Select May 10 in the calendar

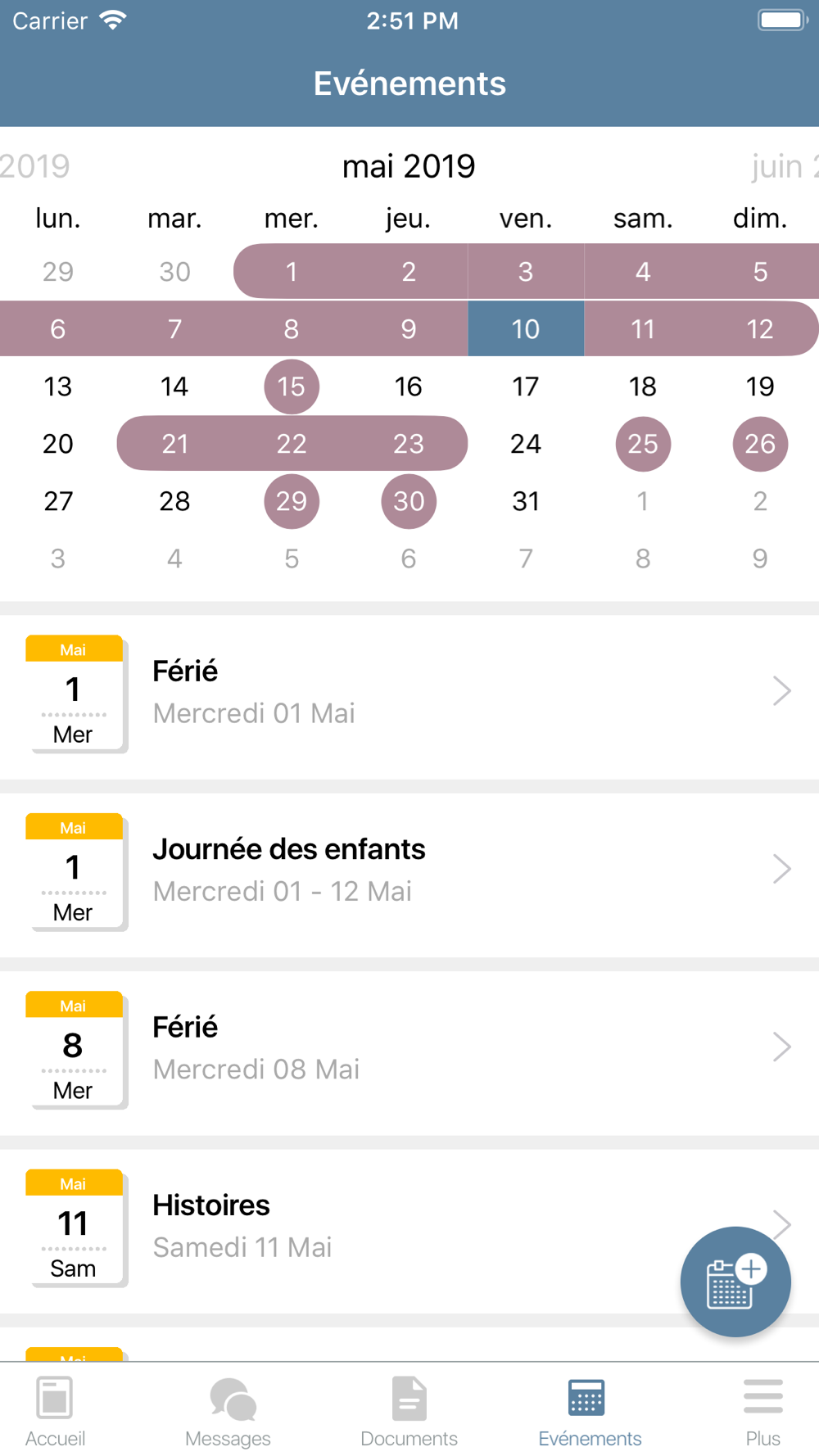(526, 328)
